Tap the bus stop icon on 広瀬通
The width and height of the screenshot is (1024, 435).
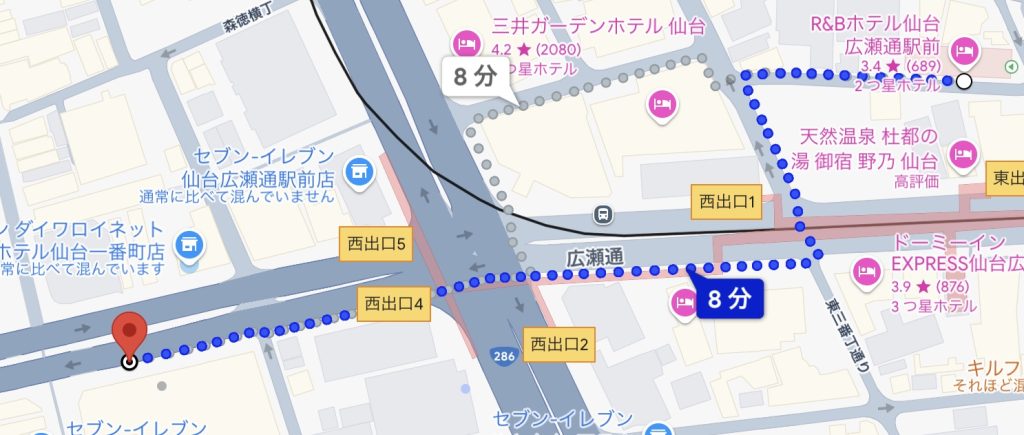(603, 213)
